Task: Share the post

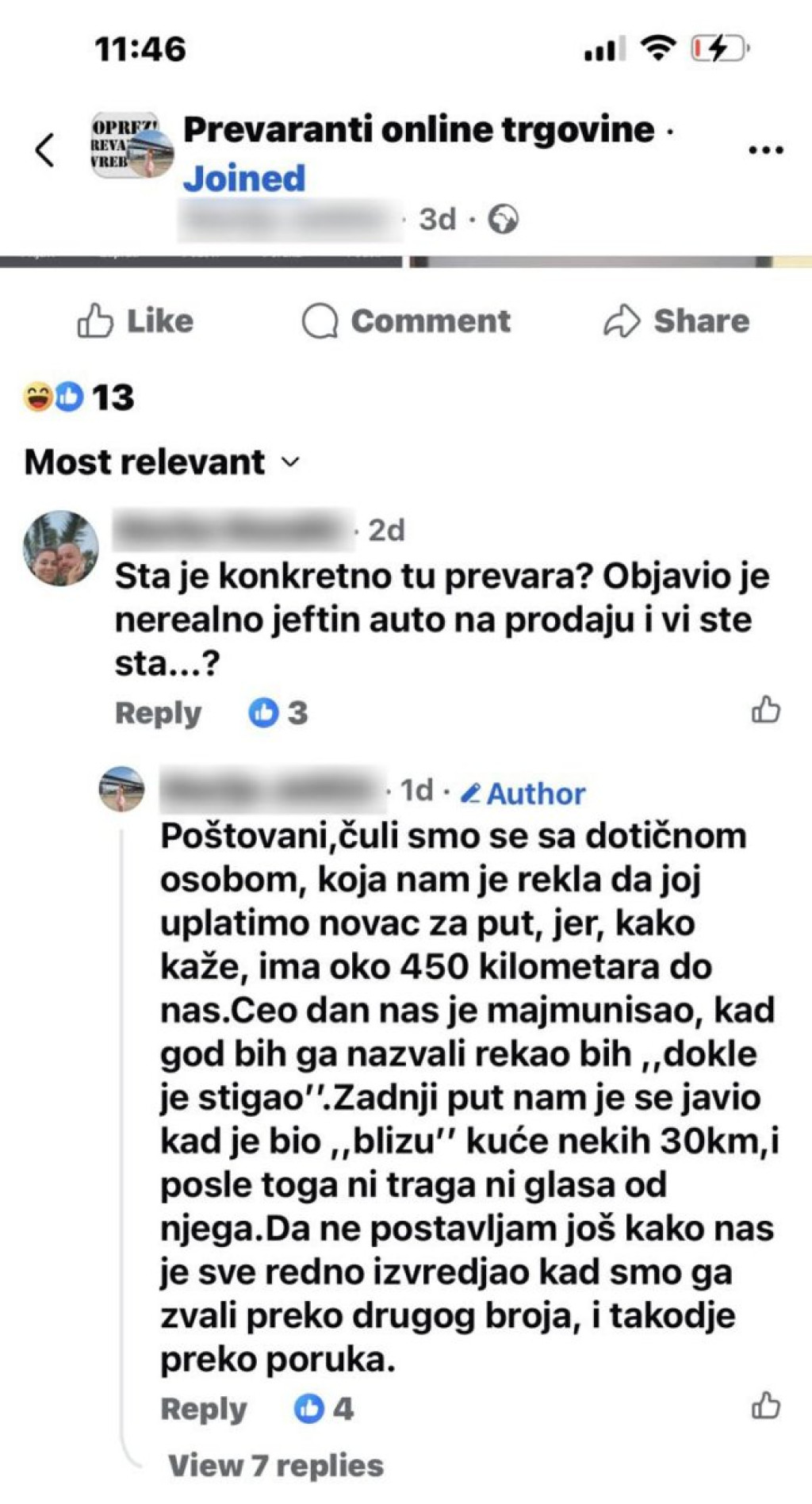Action: [x=676, y=321]
